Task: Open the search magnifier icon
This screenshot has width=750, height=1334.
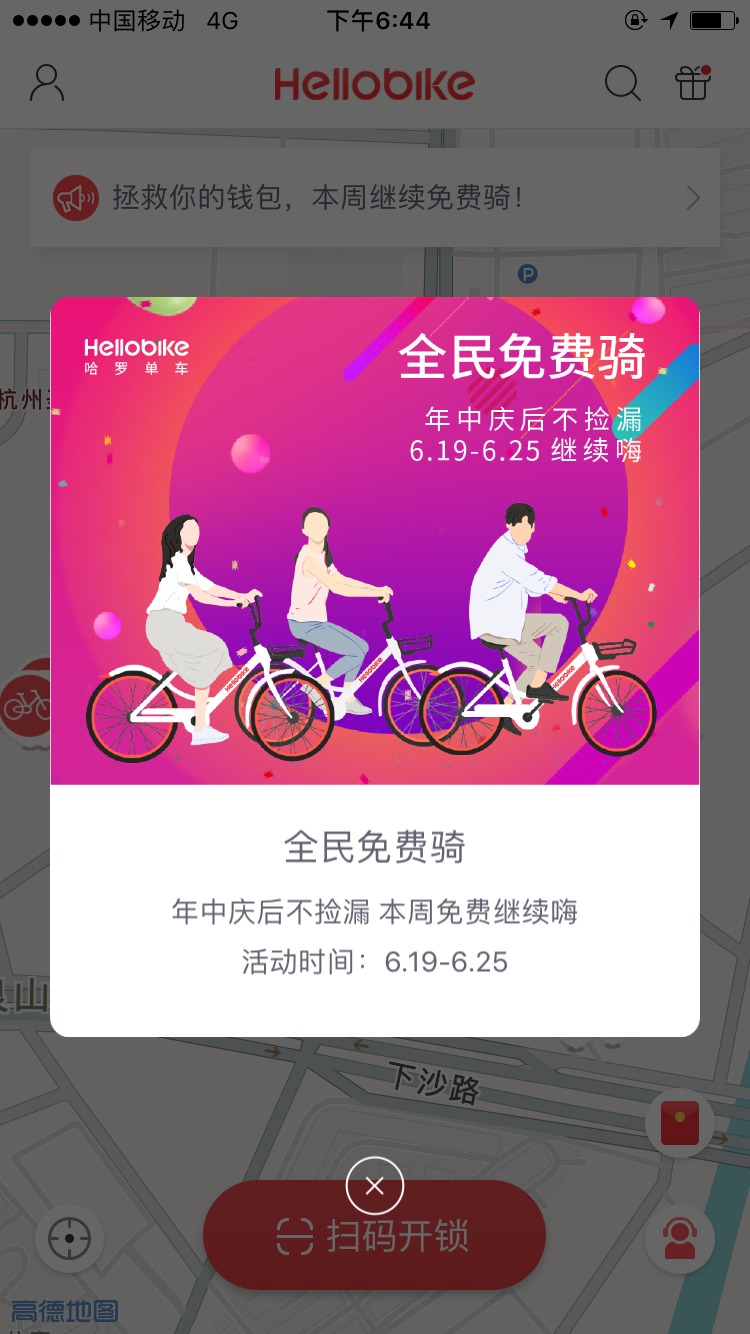Action: pos(623,84)
